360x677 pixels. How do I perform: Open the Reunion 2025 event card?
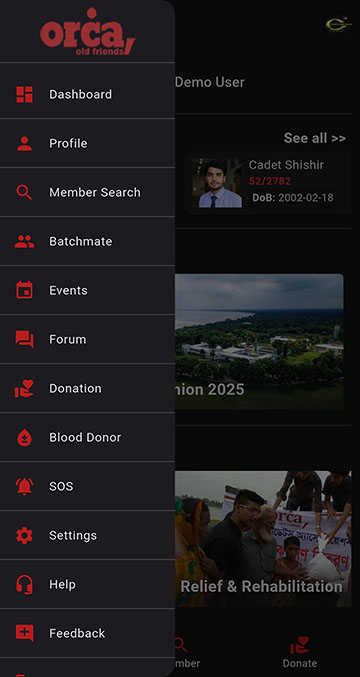[x=259, y=342]
